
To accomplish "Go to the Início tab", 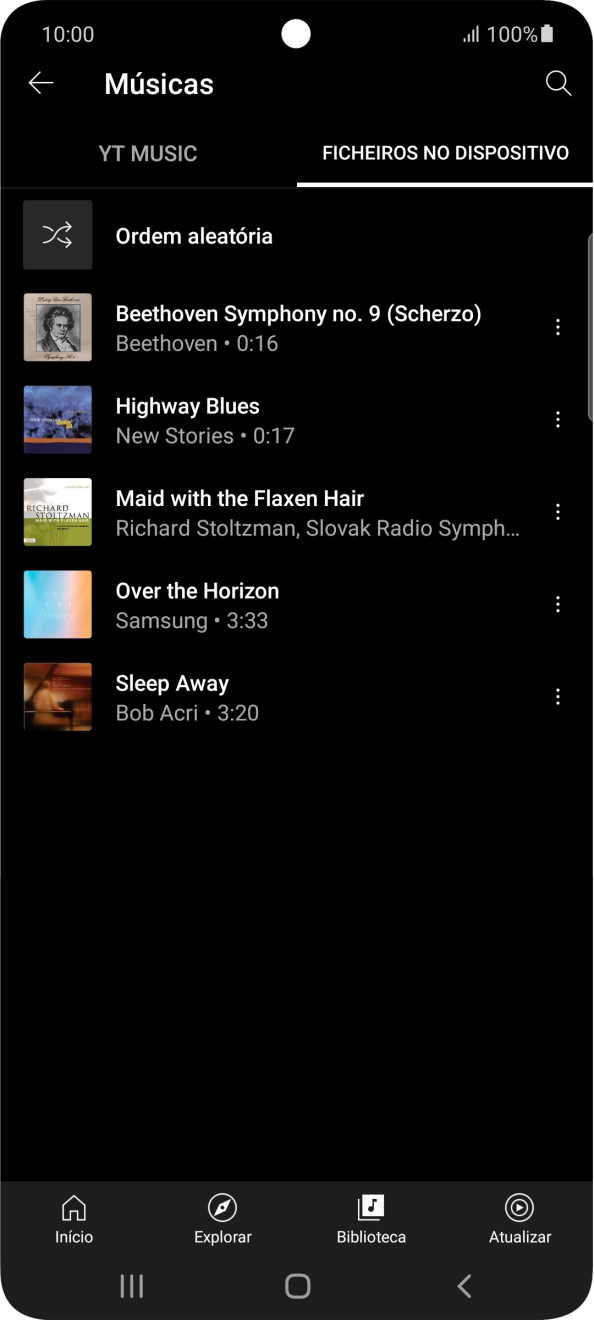I will (74, 1219).
